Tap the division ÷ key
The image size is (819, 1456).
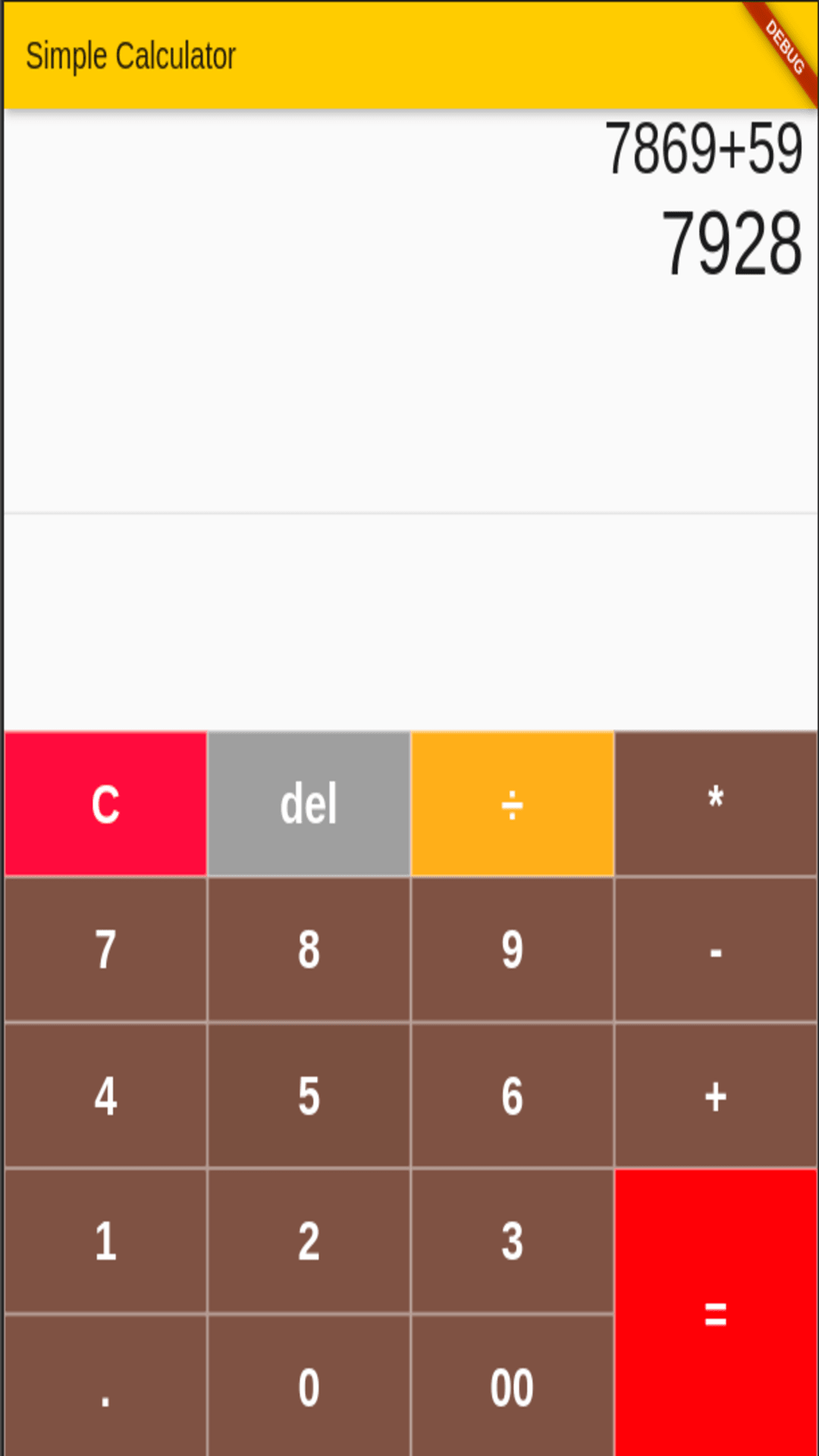[x=512, y=804]
